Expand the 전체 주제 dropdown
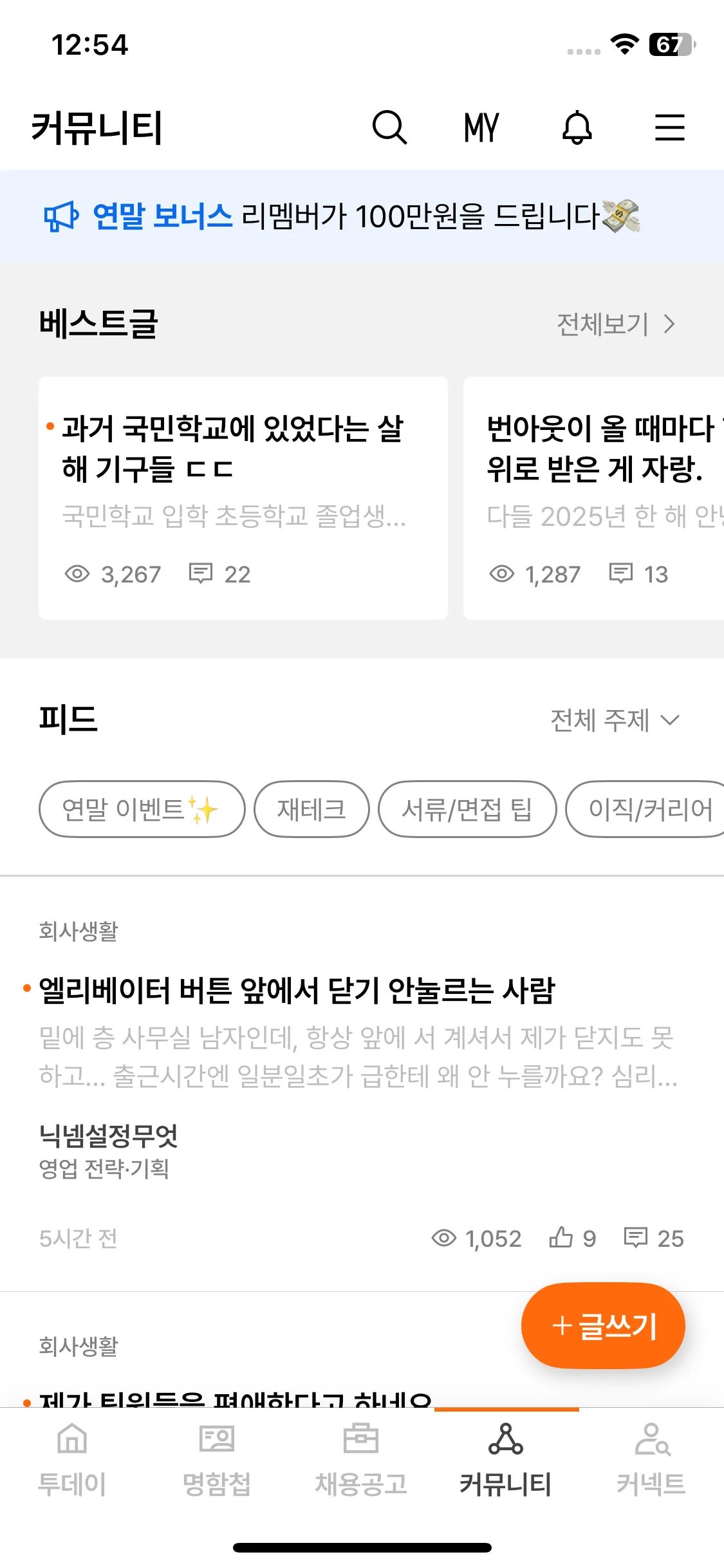This screenshot has width=724, height=1568. pos(615,720)
